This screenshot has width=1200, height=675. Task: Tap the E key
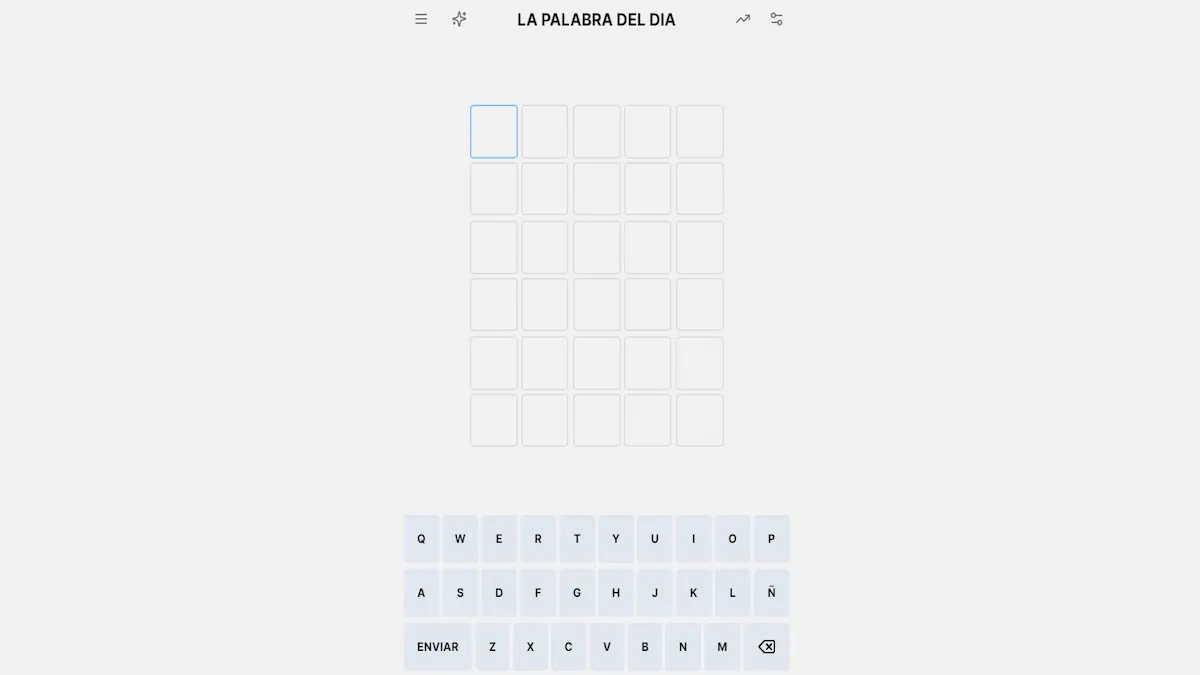point(499,539)
